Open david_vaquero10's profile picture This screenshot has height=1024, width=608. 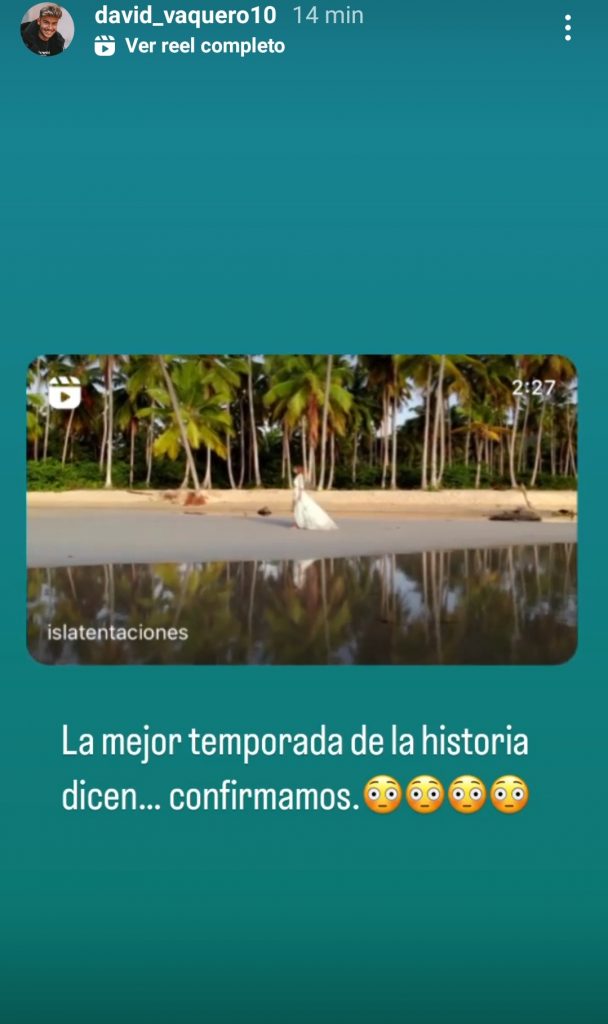coord(47,29)
